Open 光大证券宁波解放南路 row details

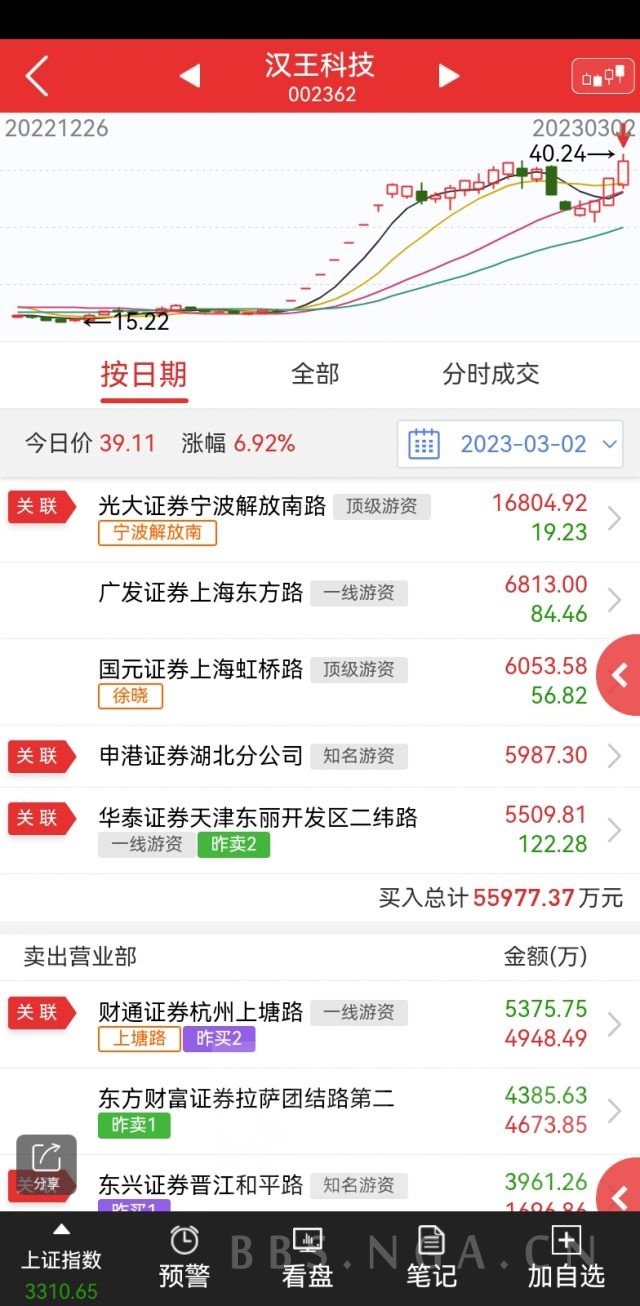320,519
